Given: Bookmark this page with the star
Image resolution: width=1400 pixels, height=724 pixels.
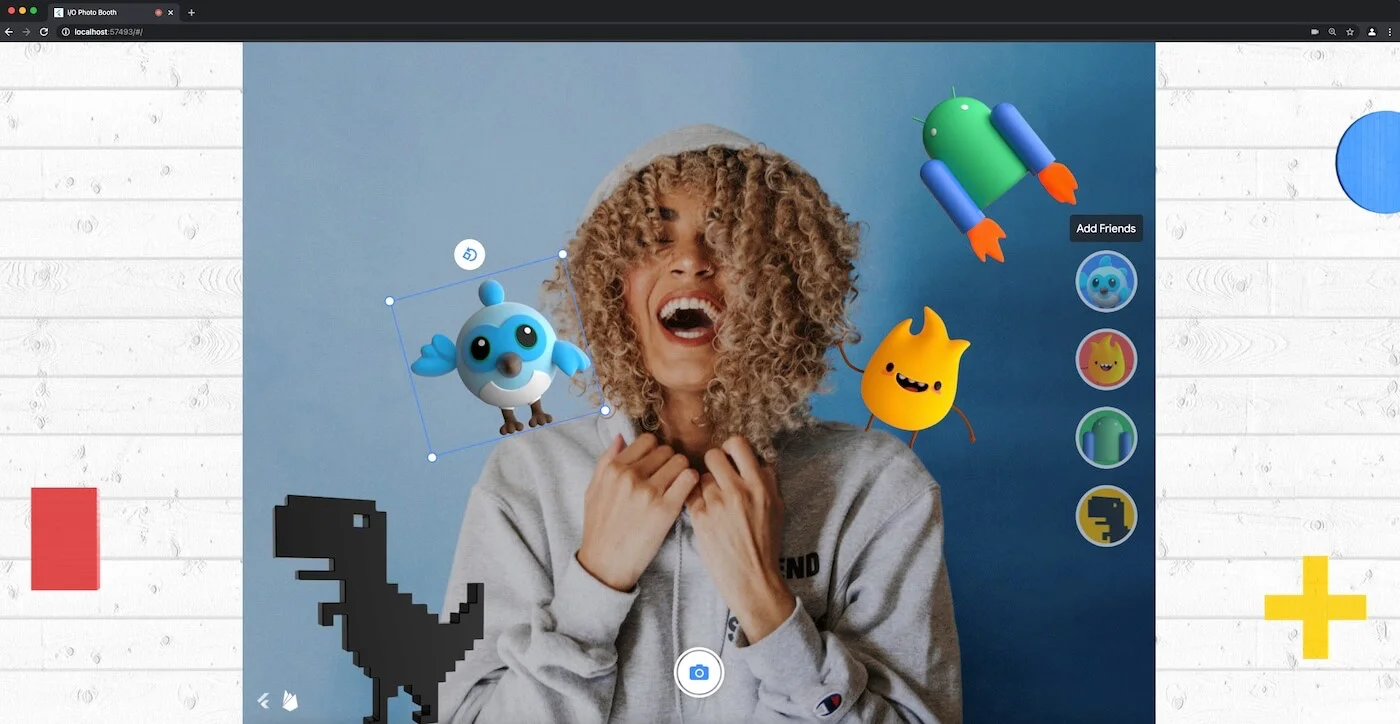Looking at the screenshot, I should [1350, 32].
